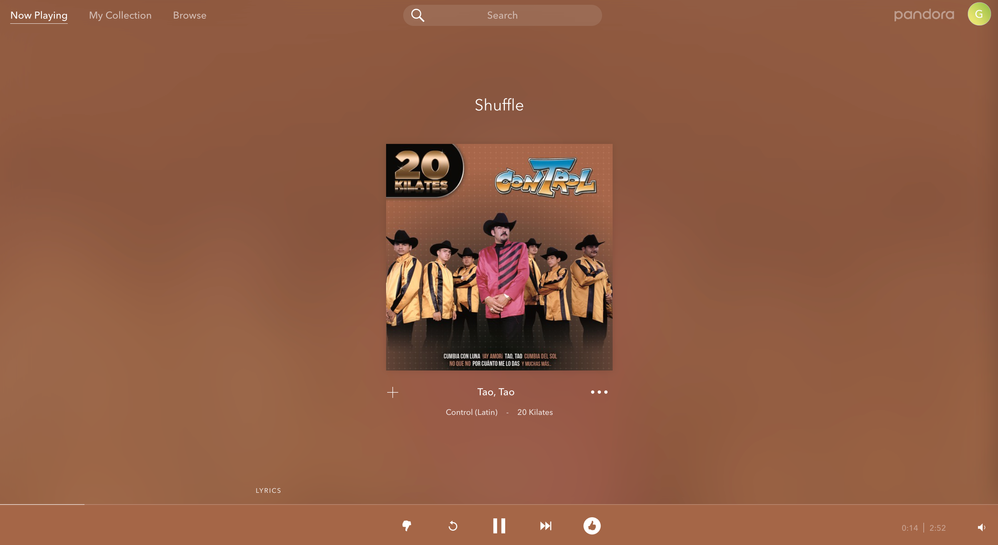Open the Control (Latin) artist link

472,412
